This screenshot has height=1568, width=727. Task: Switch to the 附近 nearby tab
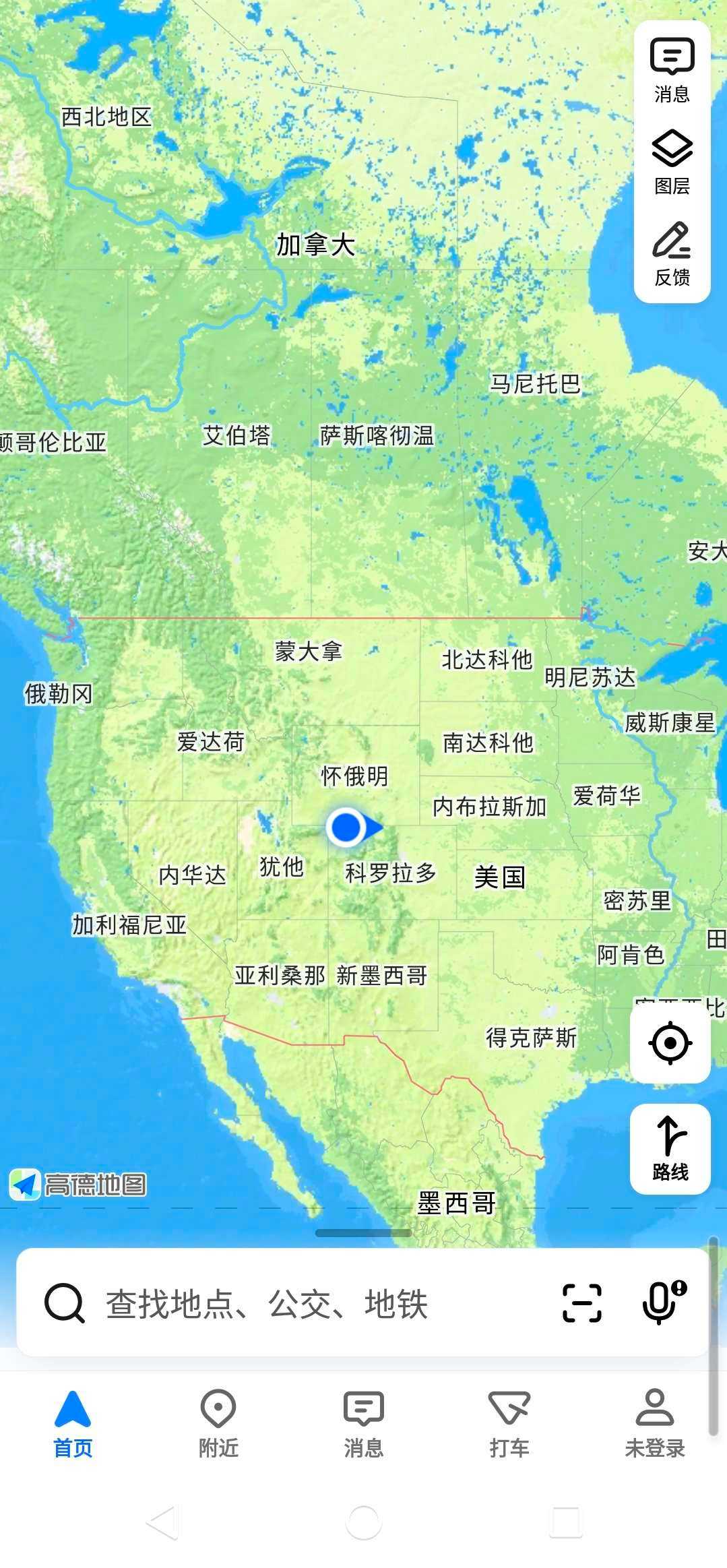pyautogui.click(x=218, y=1422)
